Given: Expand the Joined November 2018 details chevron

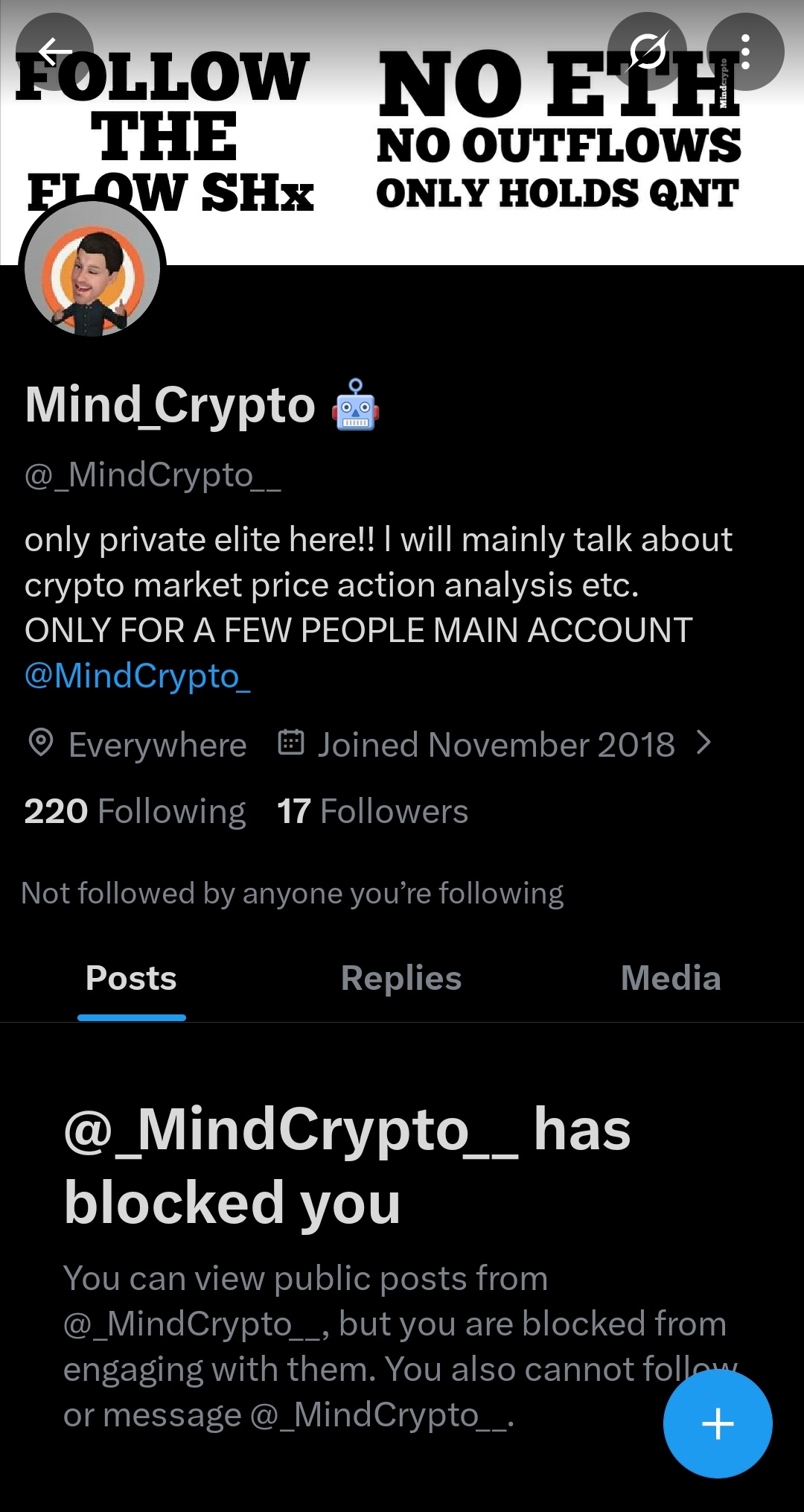Looking at the screenshot, I should [703, 743].
